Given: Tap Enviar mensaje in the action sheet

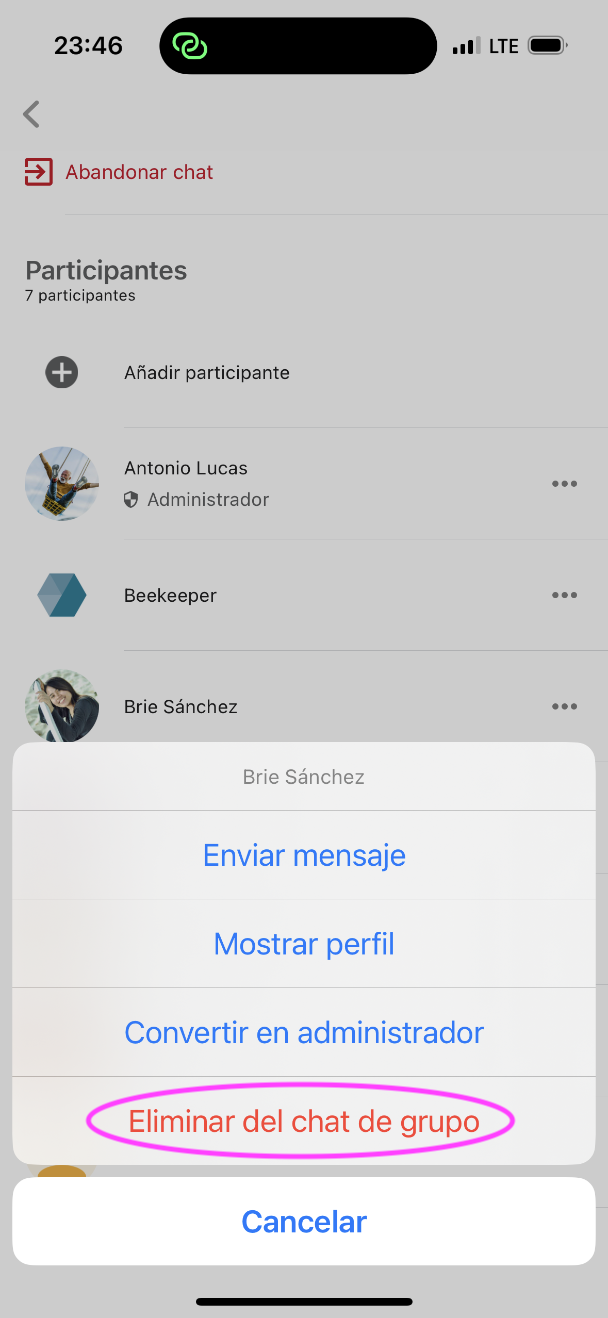Looking at the screenshot, I should (304, 856).
